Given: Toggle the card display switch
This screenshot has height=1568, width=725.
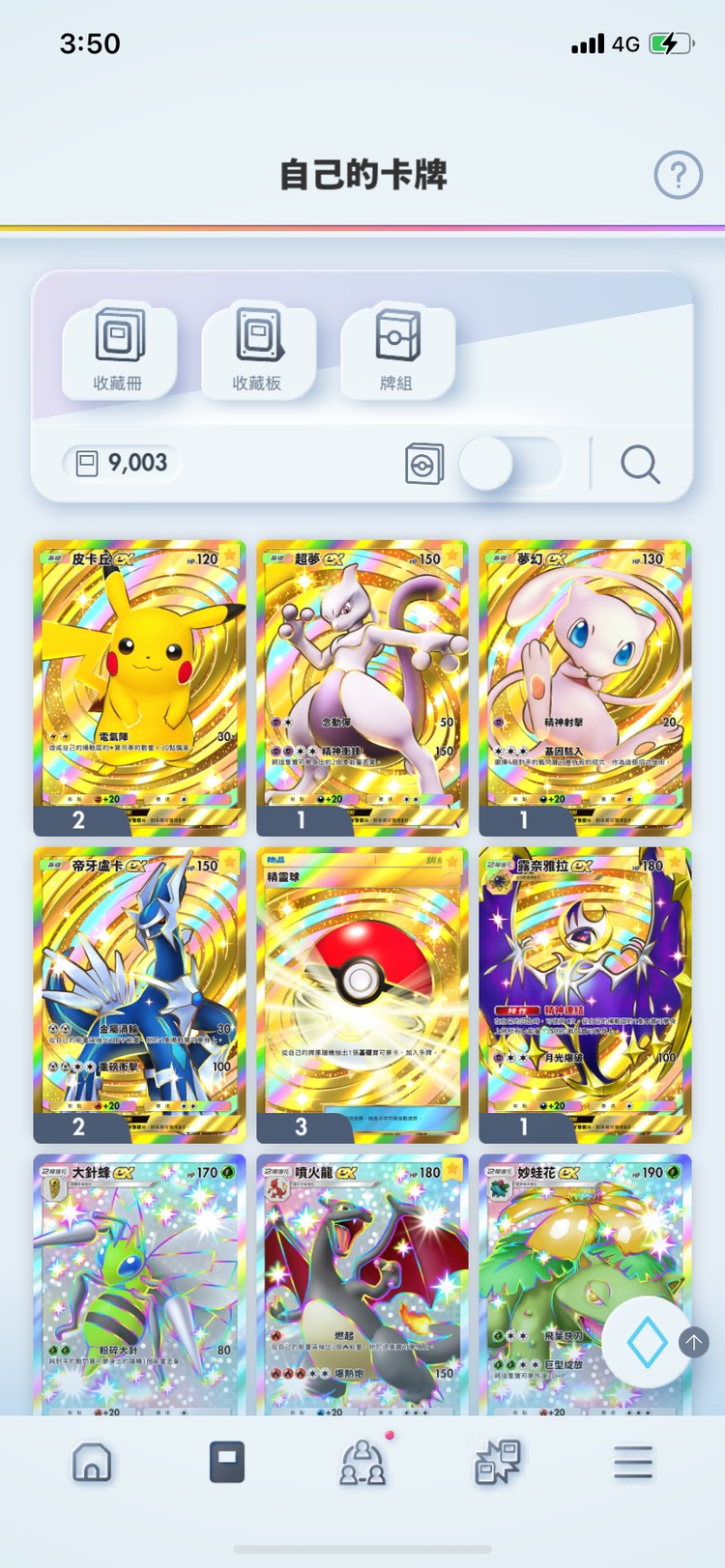Looking at the screenshot, I should [x=509, y=465].
